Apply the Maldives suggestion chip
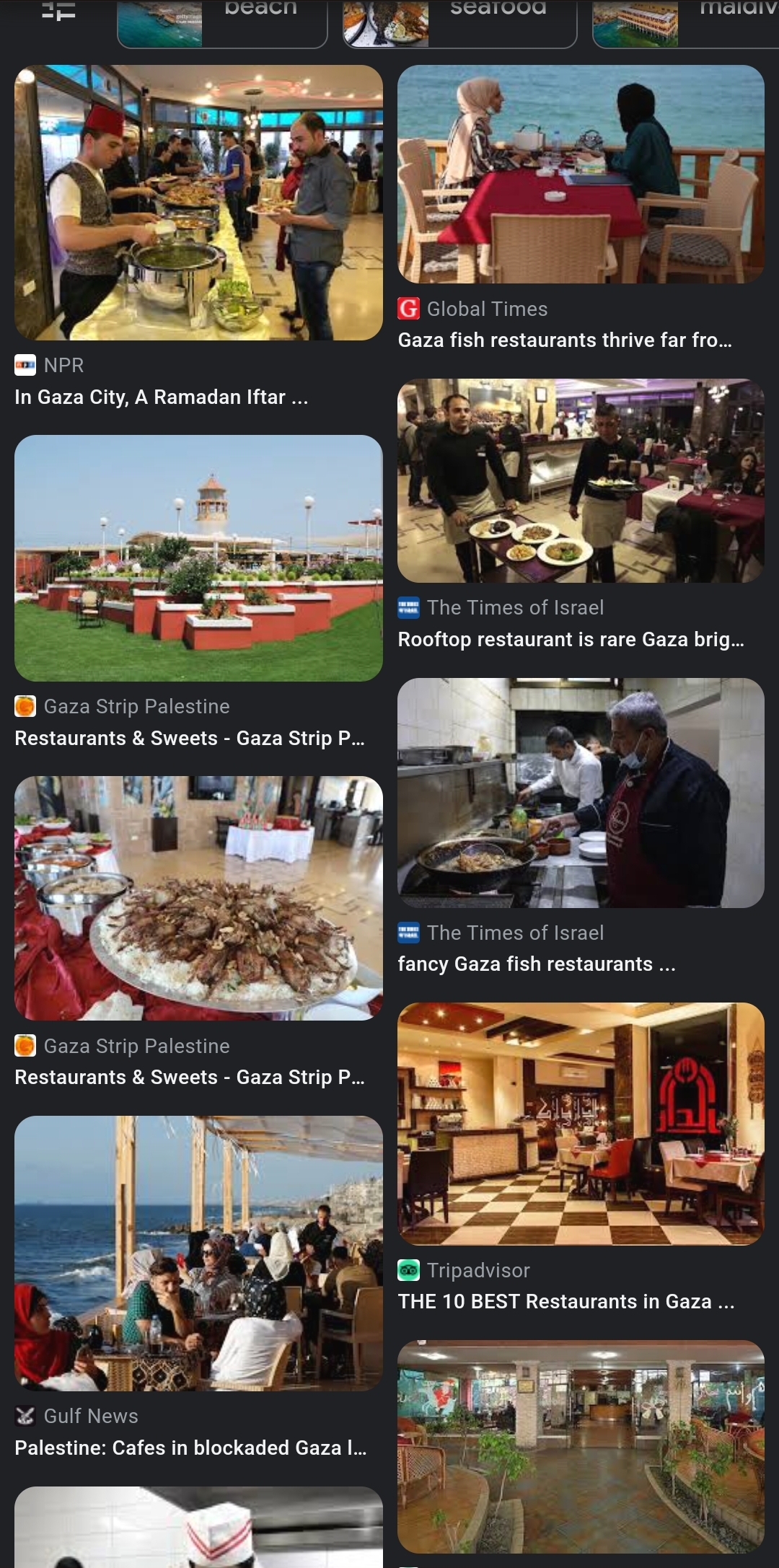 685,23
